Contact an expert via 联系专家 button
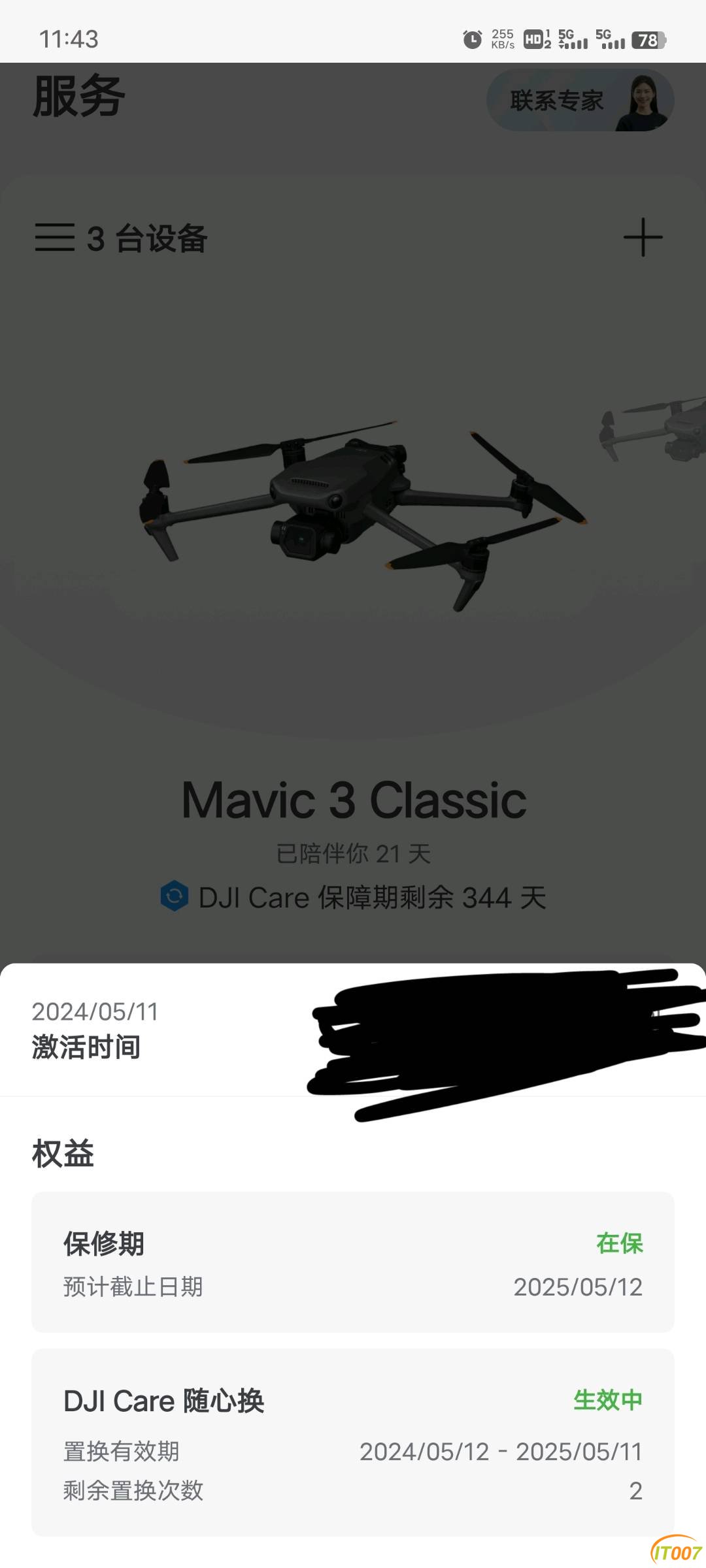 [x=579, y=101]
